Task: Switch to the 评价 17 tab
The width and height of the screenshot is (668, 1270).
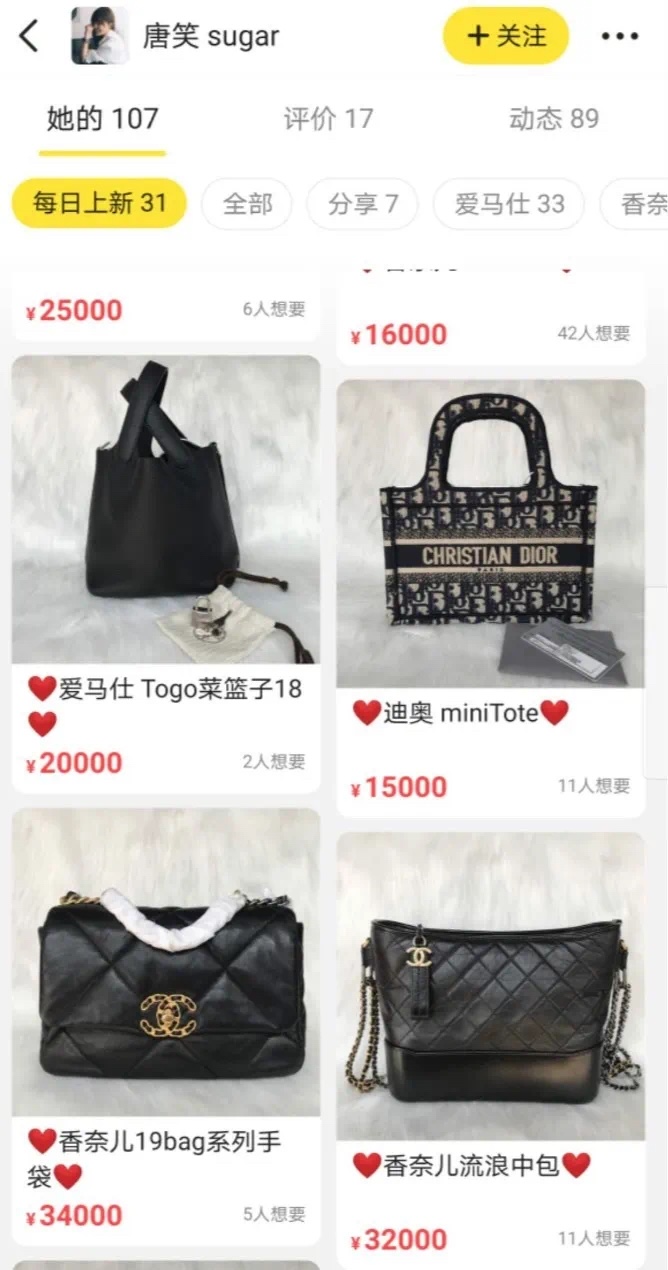Action: coord(328,119)
